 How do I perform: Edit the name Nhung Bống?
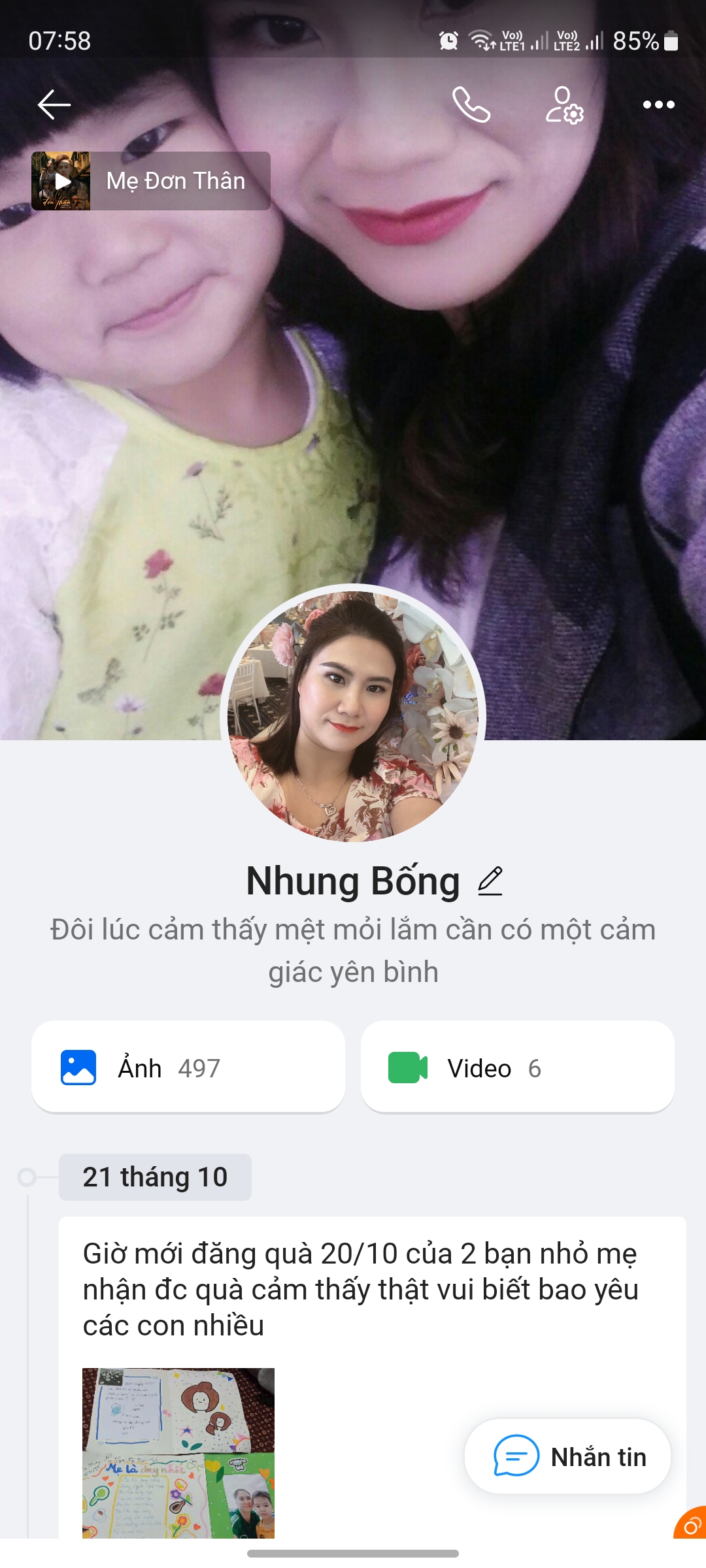click(x=490, y=881)
